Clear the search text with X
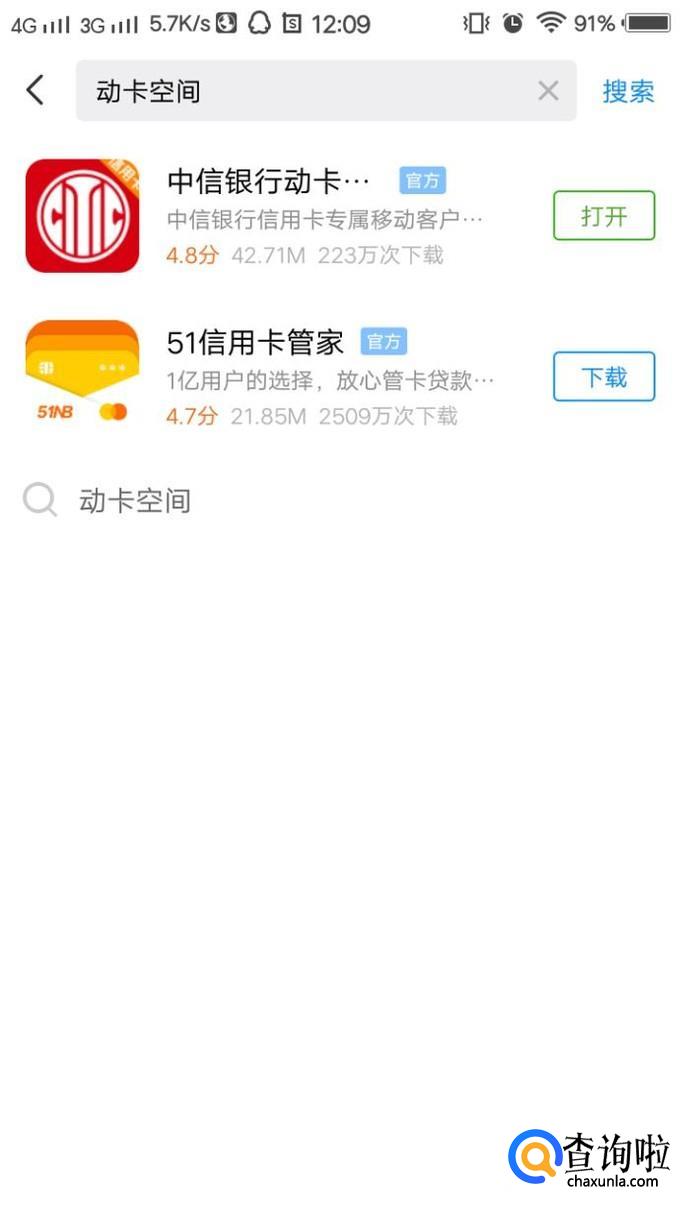Viewport: 682px width, 1212px height. (548, 91)
